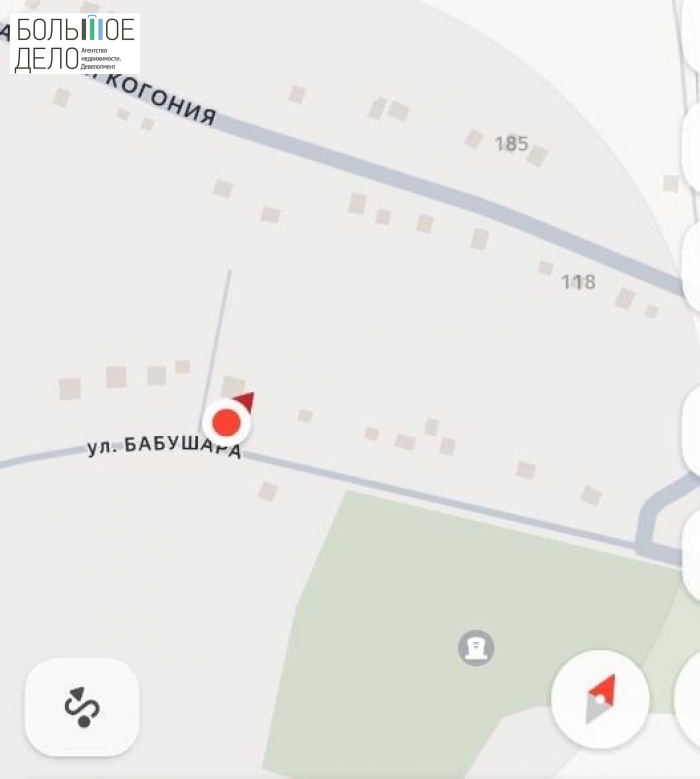
Task: Select the red location pin on ул. Бабушара
Action: point(227,422)
